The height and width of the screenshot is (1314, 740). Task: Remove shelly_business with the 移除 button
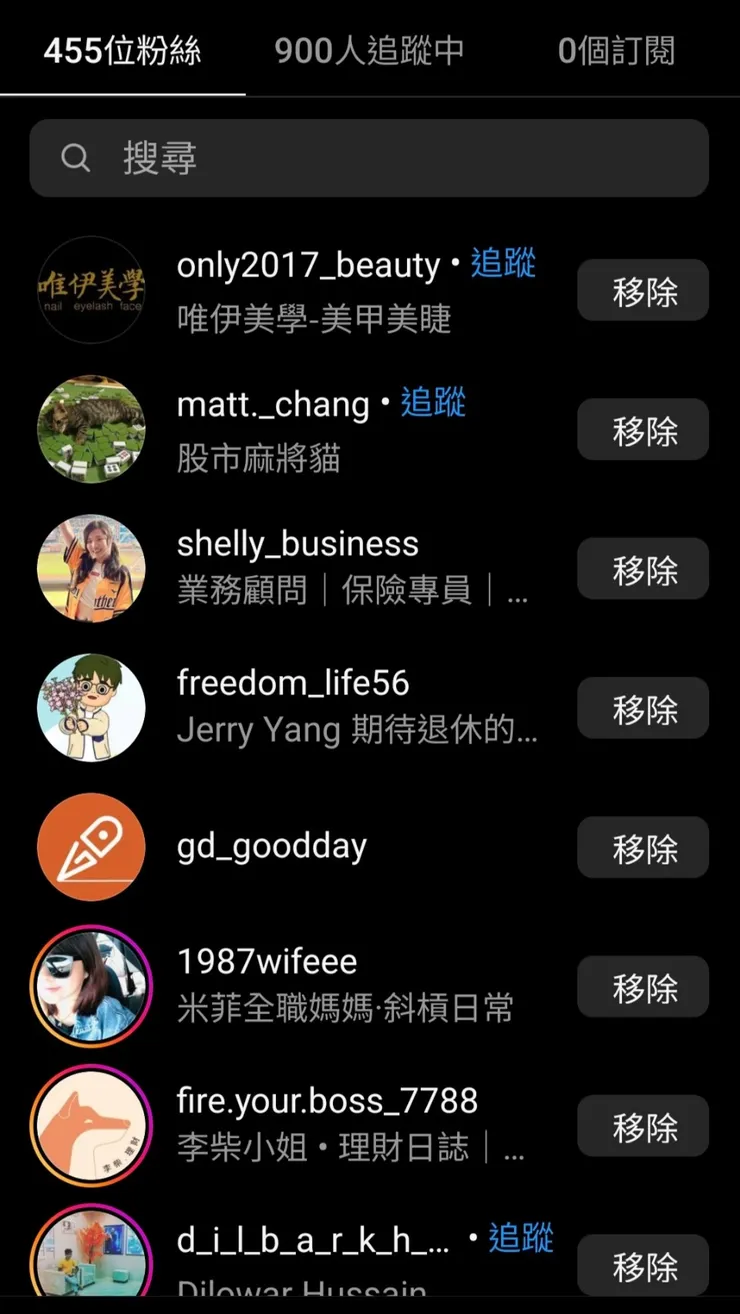(643, 568)
